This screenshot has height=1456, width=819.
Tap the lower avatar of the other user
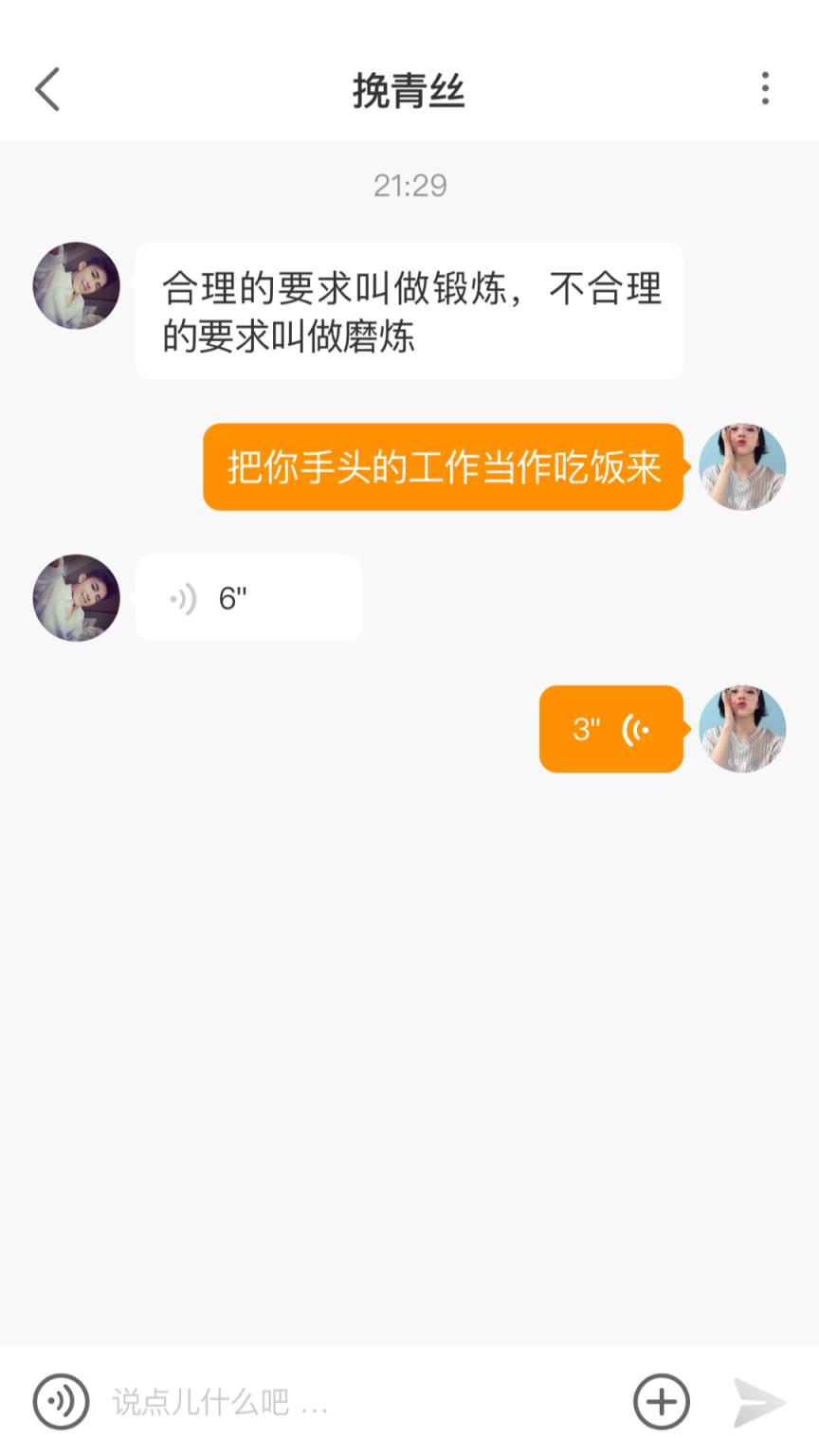point(75,598)
